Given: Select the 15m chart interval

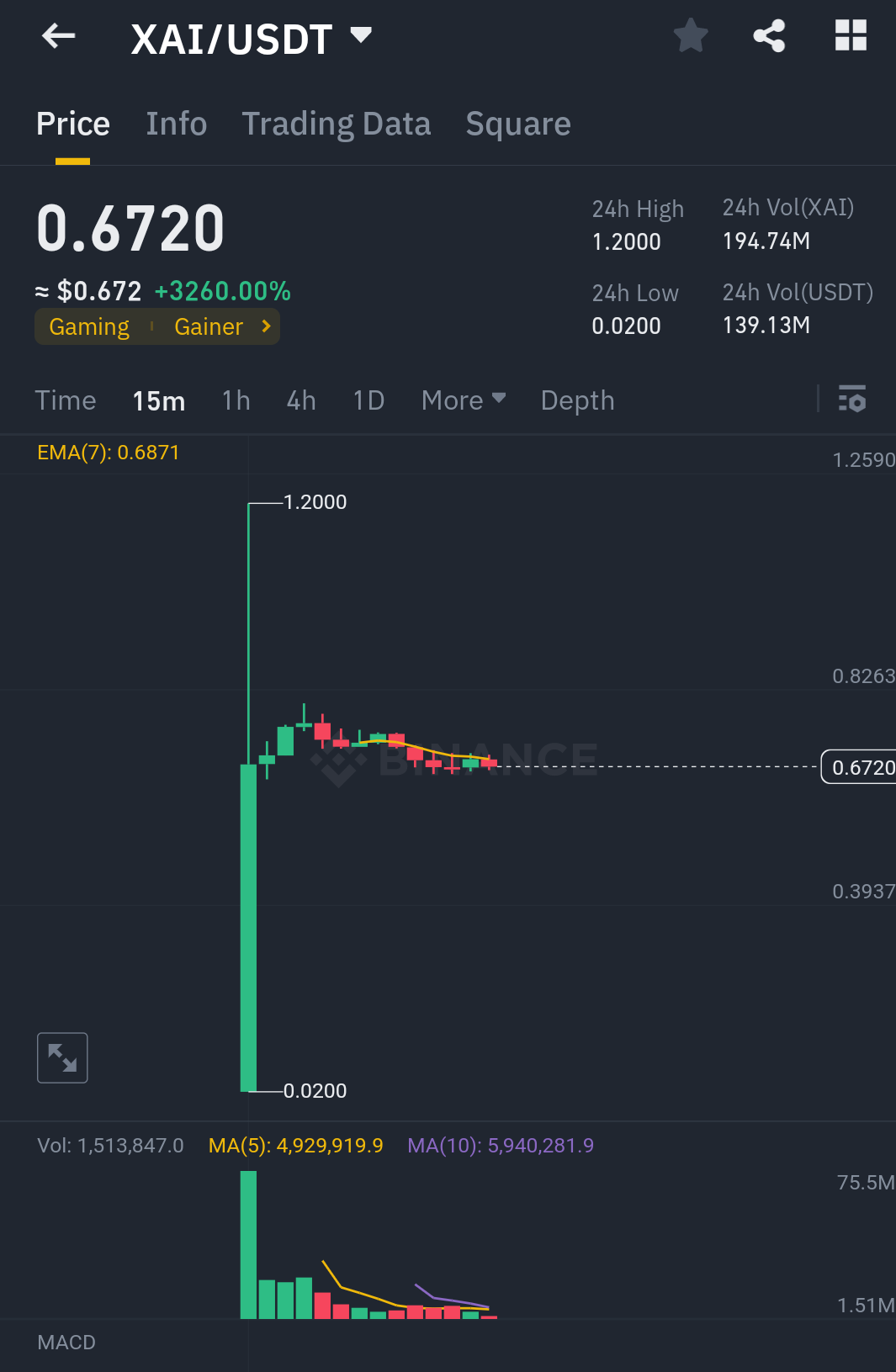Looking at the screenshot, I should 158,401.
